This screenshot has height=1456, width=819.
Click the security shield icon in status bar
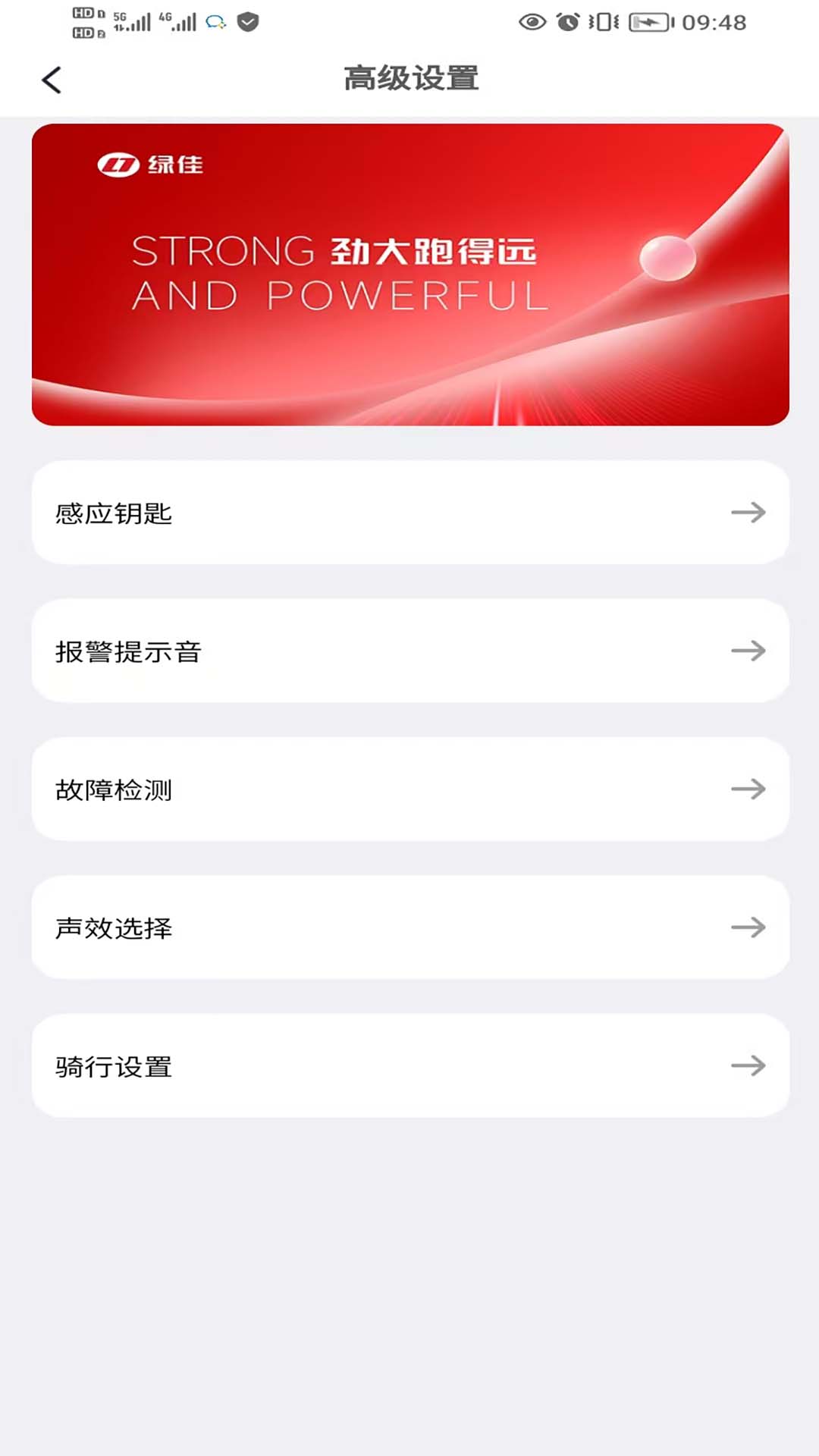246,23
